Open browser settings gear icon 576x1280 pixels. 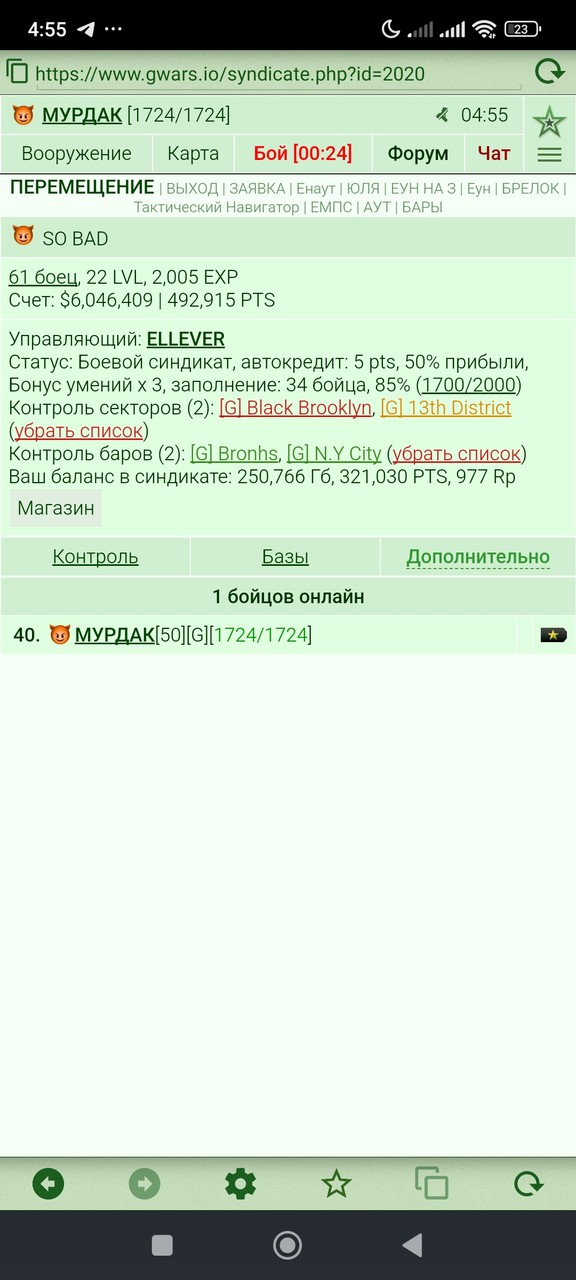[240, 1185]
